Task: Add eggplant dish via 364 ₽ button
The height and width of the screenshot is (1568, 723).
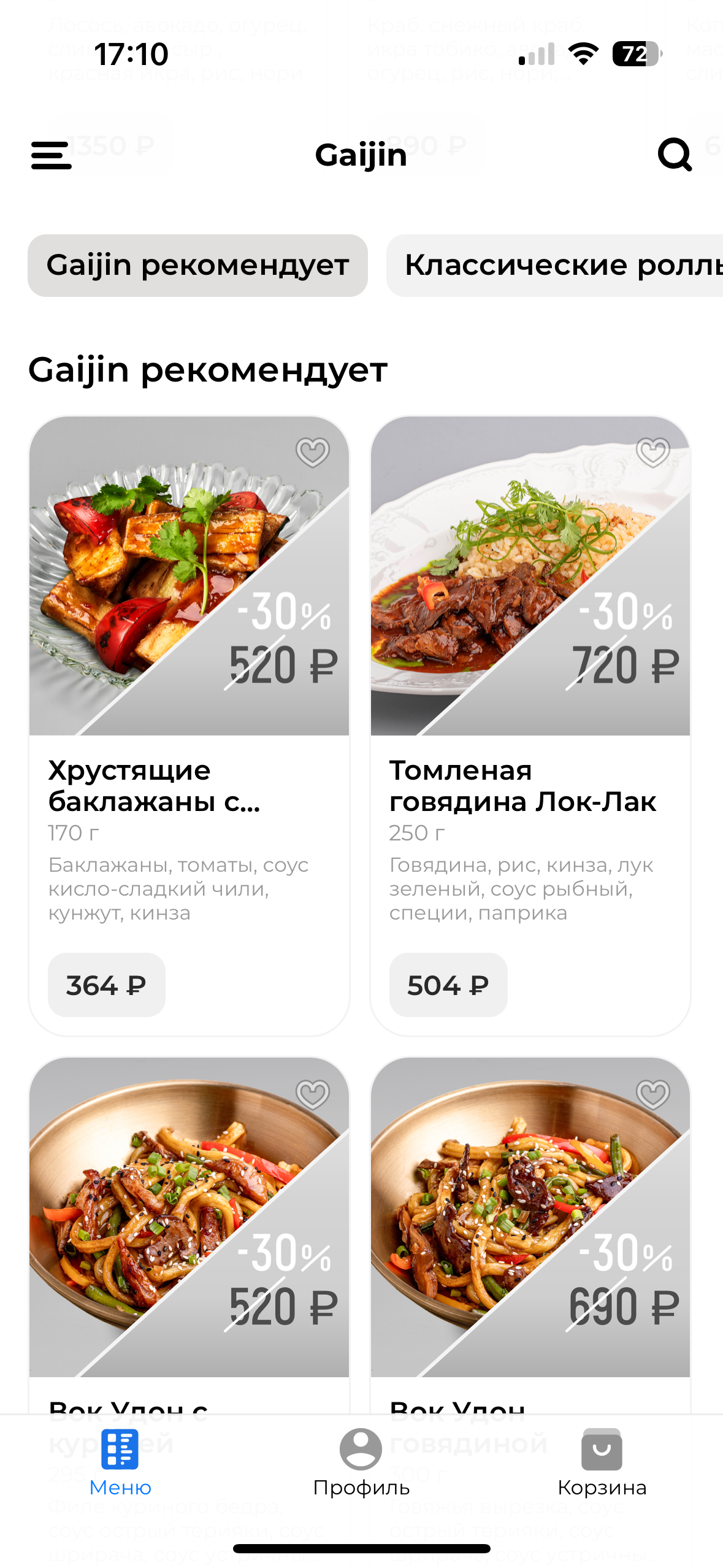Action: (107, 985)
